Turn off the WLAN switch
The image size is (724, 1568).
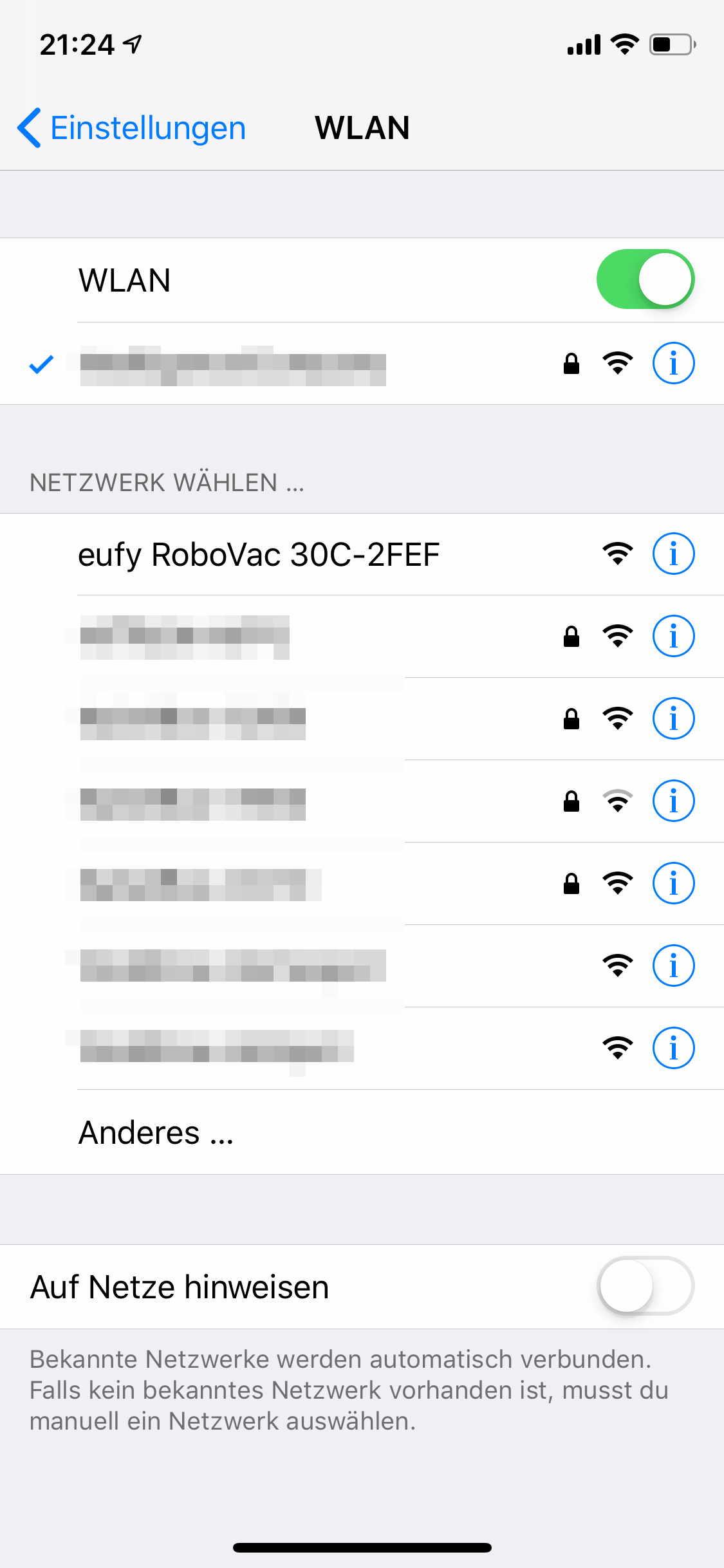645,279
